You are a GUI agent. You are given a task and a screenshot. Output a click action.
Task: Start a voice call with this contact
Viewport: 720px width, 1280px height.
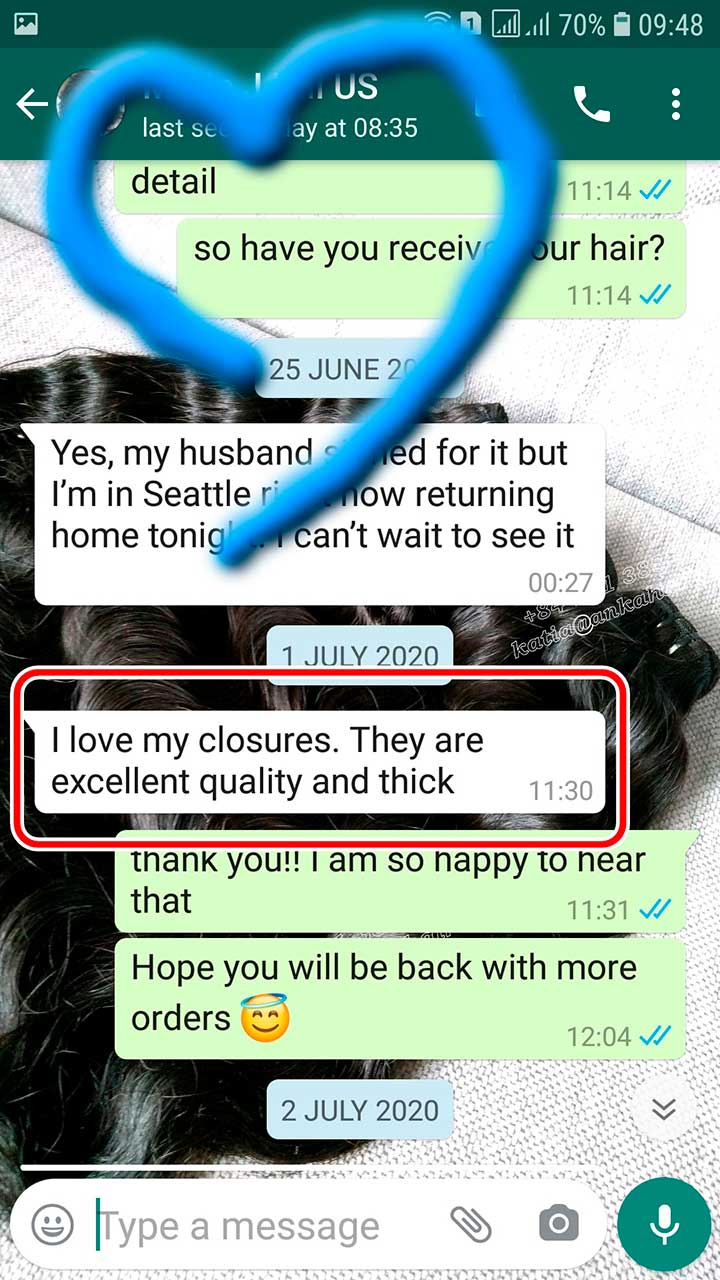591,104
